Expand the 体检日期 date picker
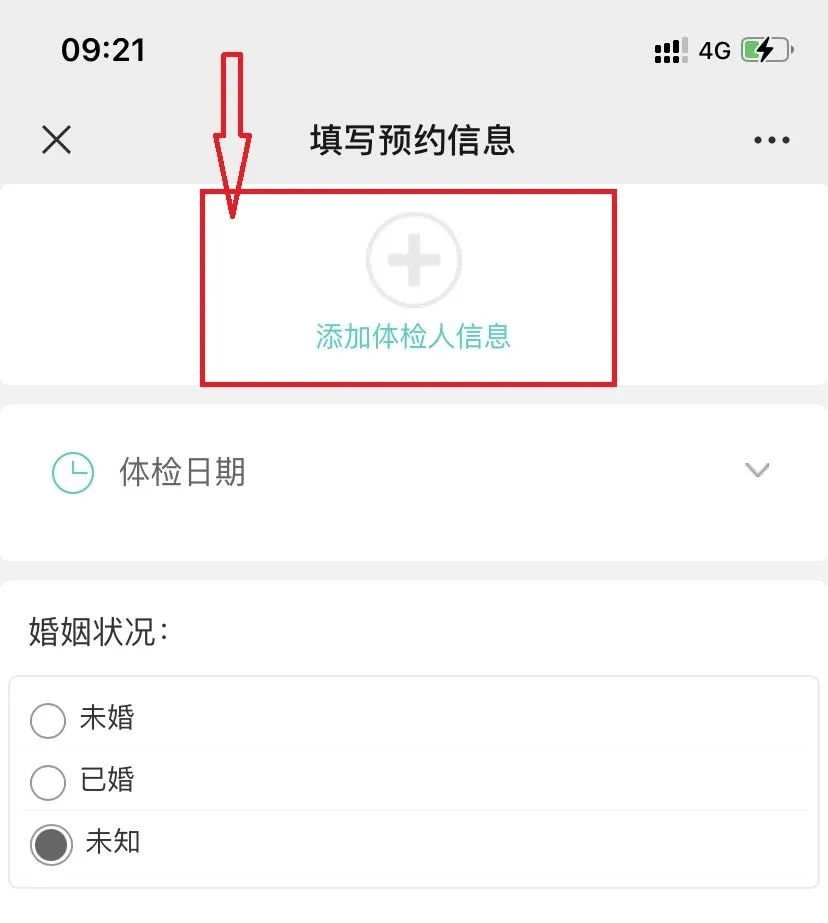The image size is (828, 923). [757, 470]
